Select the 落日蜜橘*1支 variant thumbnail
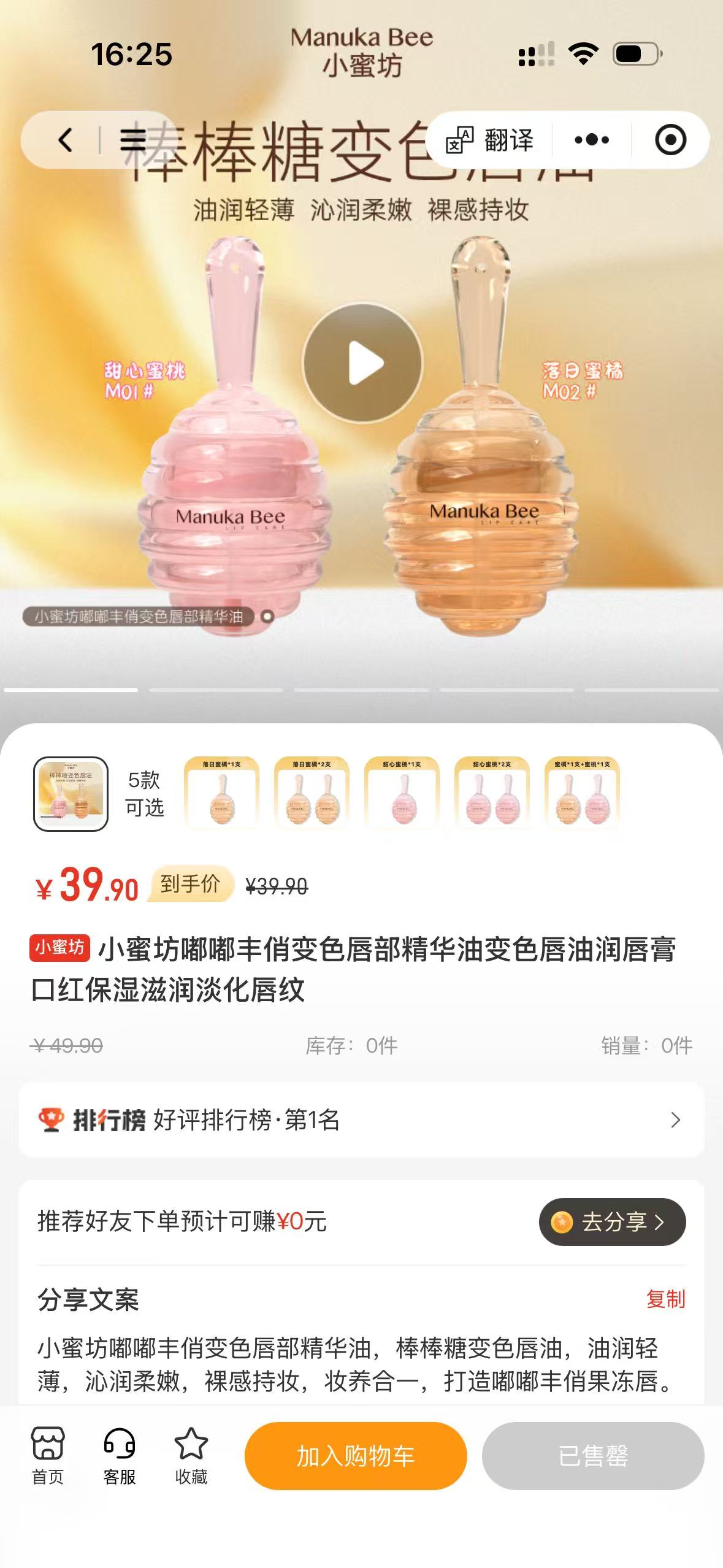 221,794
